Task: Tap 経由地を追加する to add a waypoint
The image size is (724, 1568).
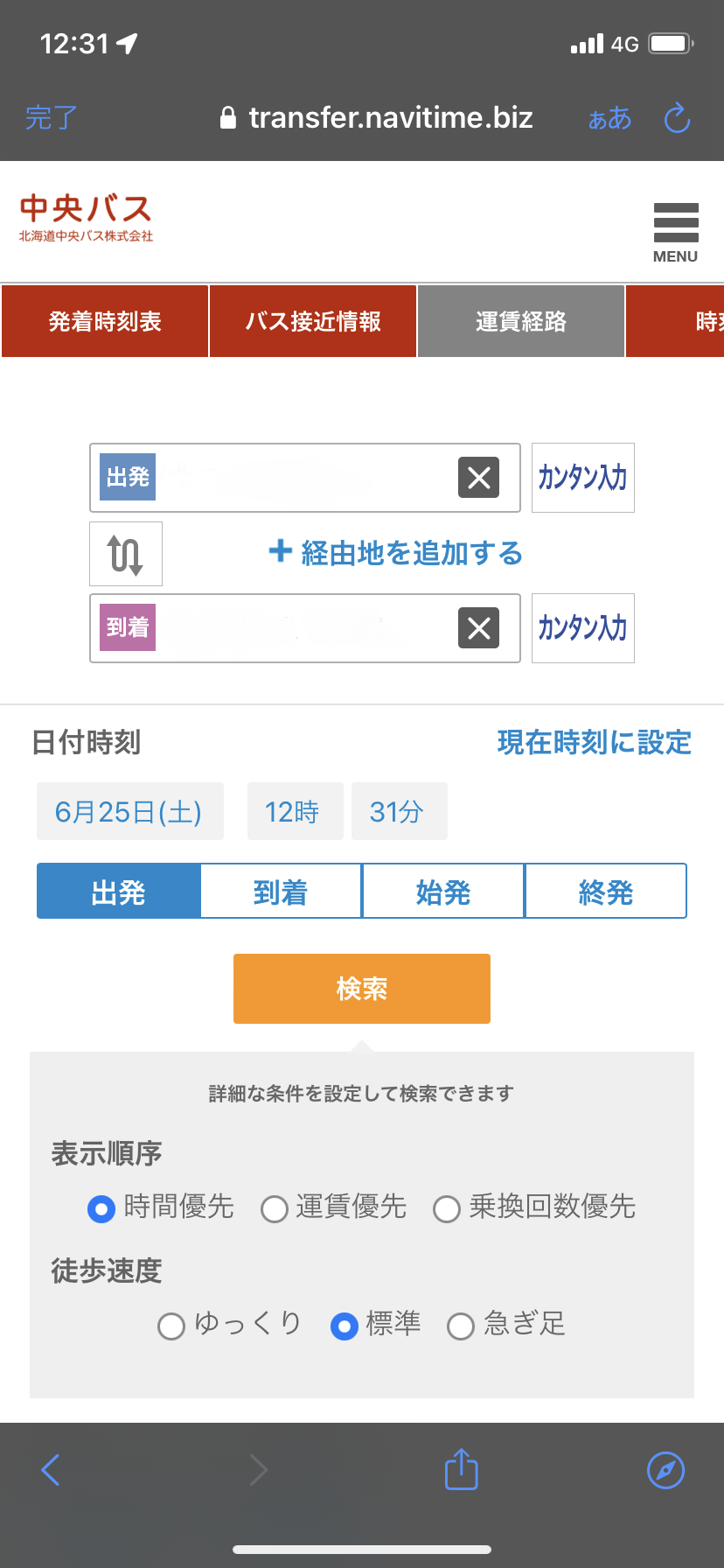Action: [x=395, y=553]
